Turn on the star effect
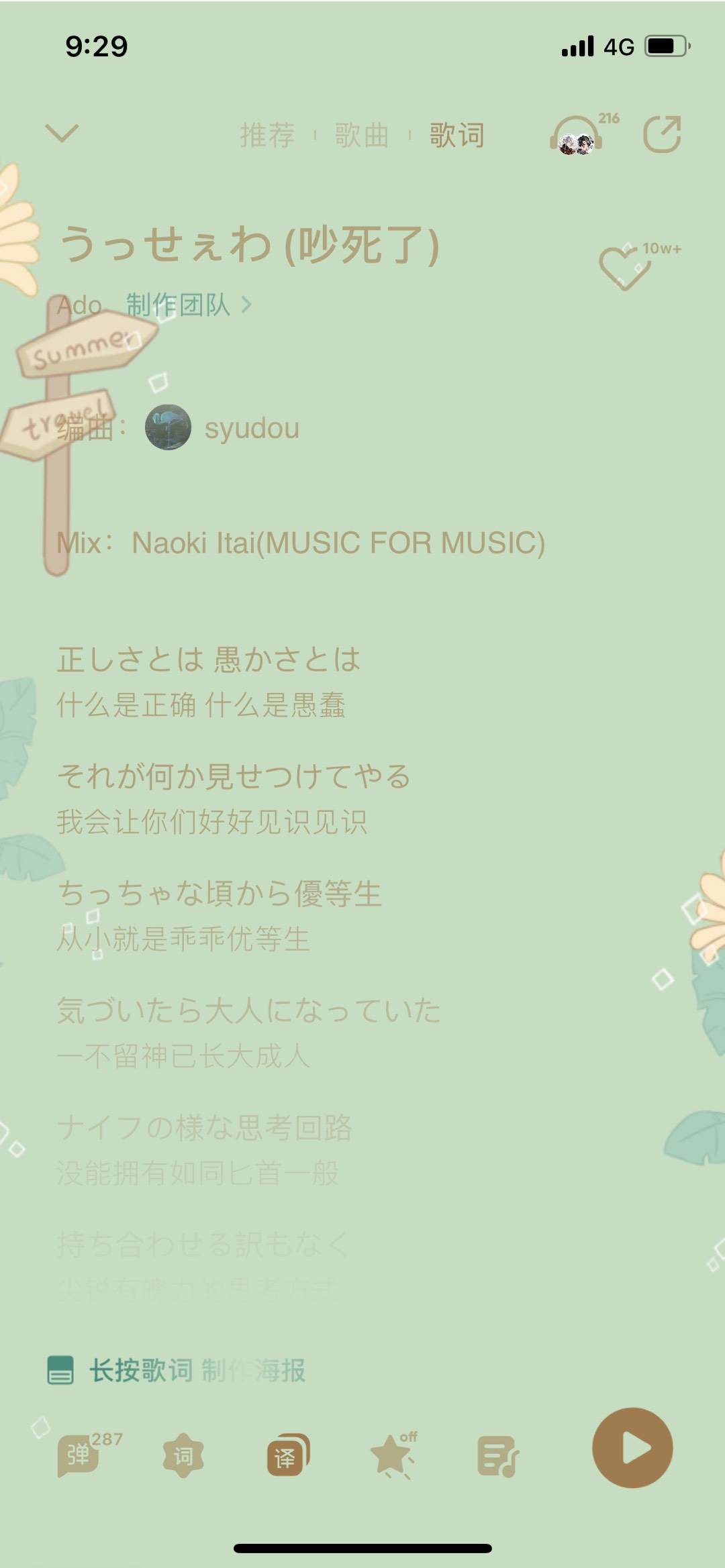This screenshot has width=725, height=1568. tap(393, 1455)
